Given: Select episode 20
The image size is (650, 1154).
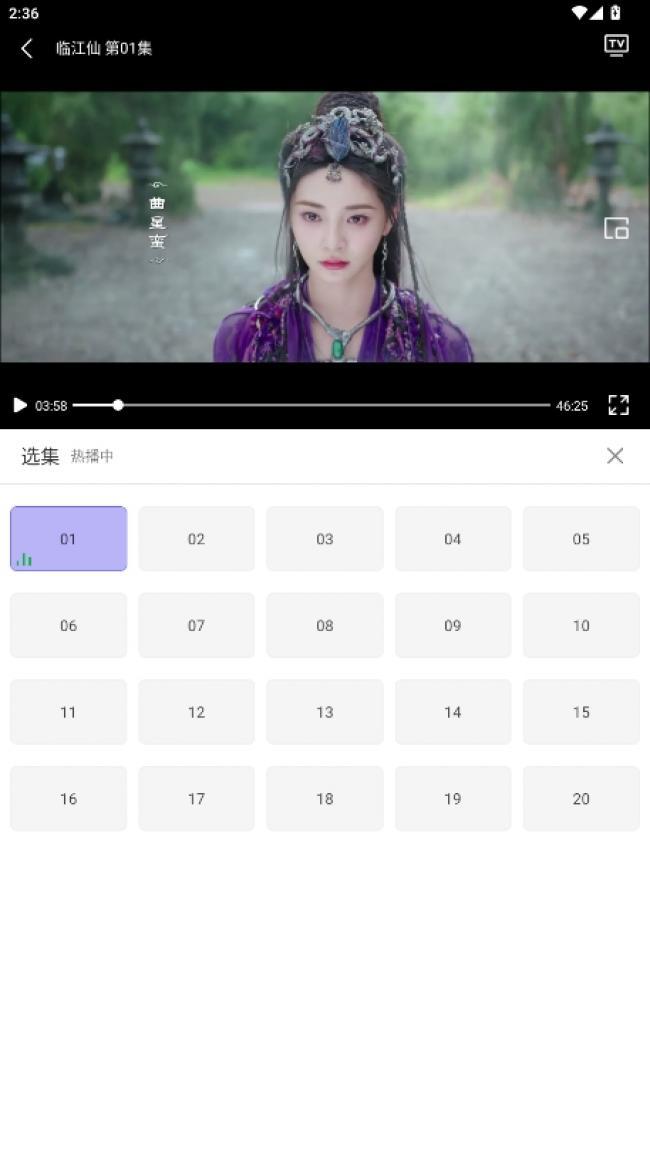Looking at the screenshot, I should (x=581, y=799).
